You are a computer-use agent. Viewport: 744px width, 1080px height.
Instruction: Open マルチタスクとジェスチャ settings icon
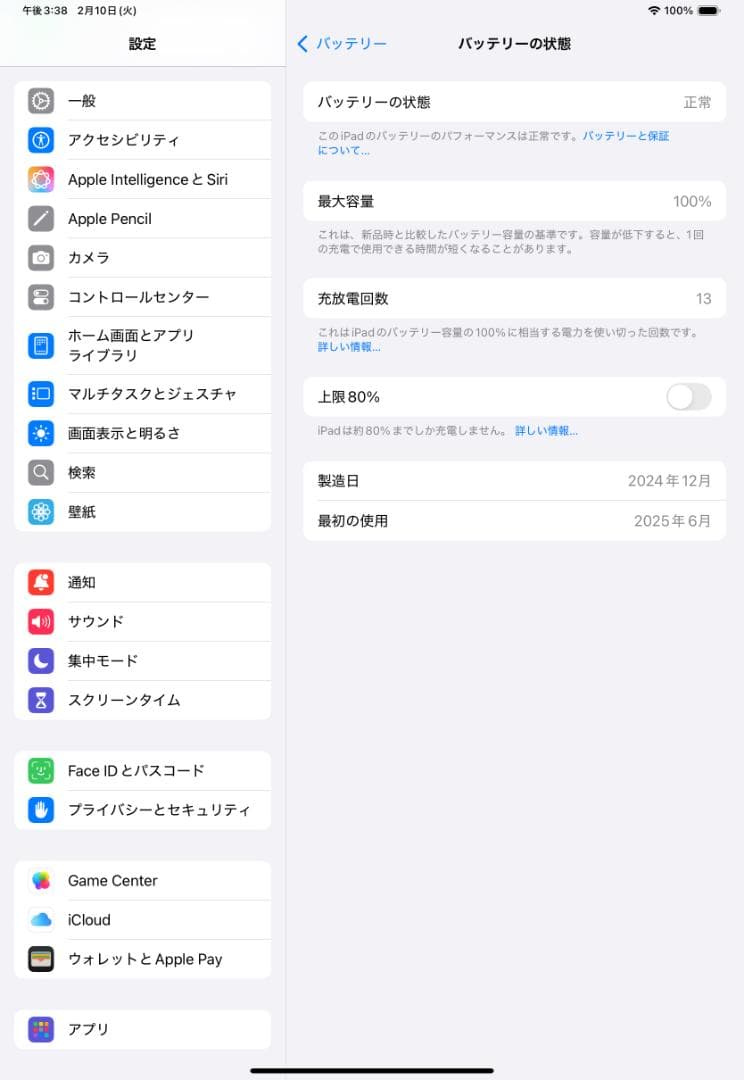41,394
